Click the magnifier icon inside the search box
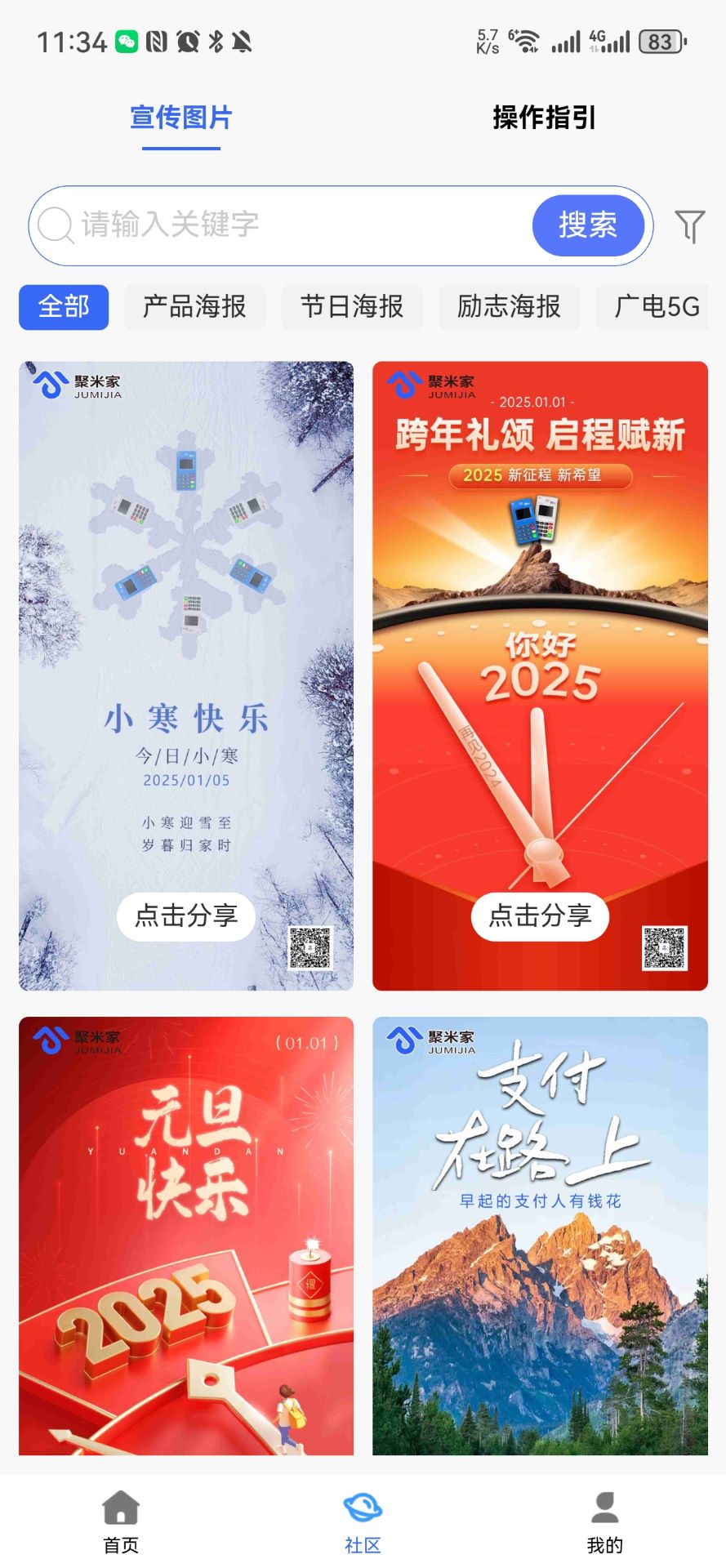This screenshot has width=726, height=1568. [x=54, y=224]
